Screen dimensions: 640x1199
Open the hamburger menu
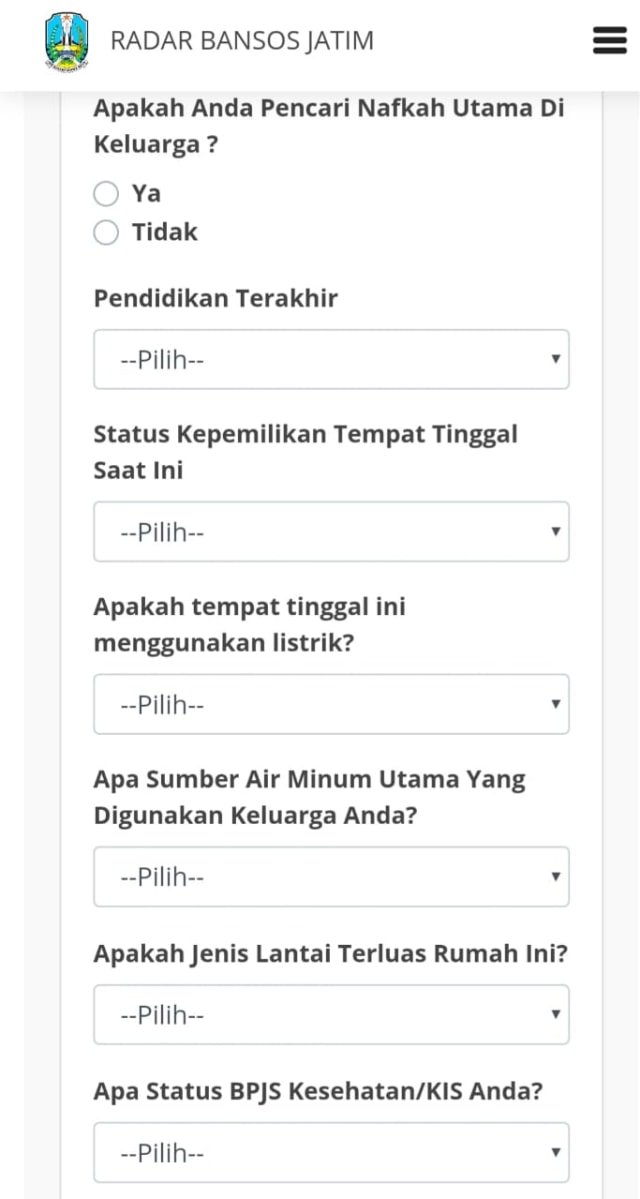(609, 41)
